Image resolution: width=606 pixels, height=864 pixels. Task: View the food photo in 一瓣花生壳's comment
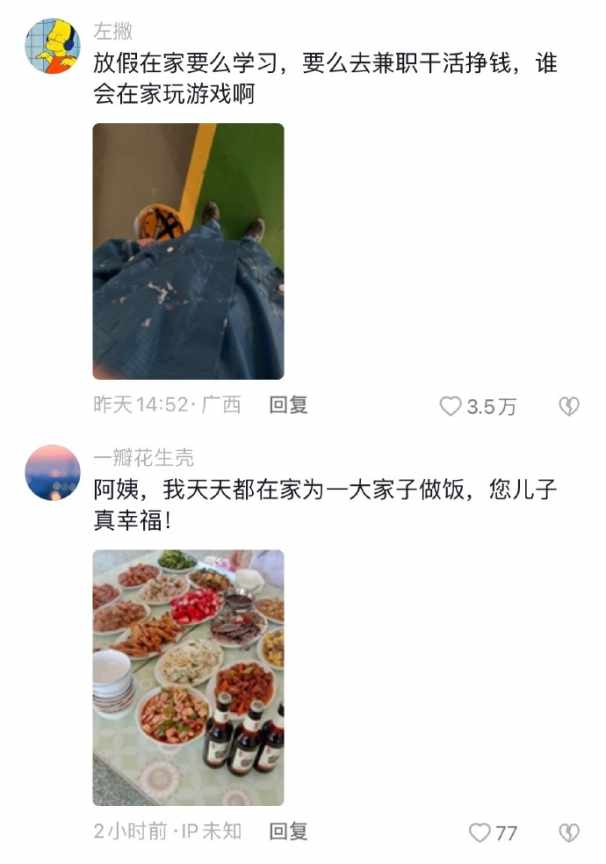(188, 677)
